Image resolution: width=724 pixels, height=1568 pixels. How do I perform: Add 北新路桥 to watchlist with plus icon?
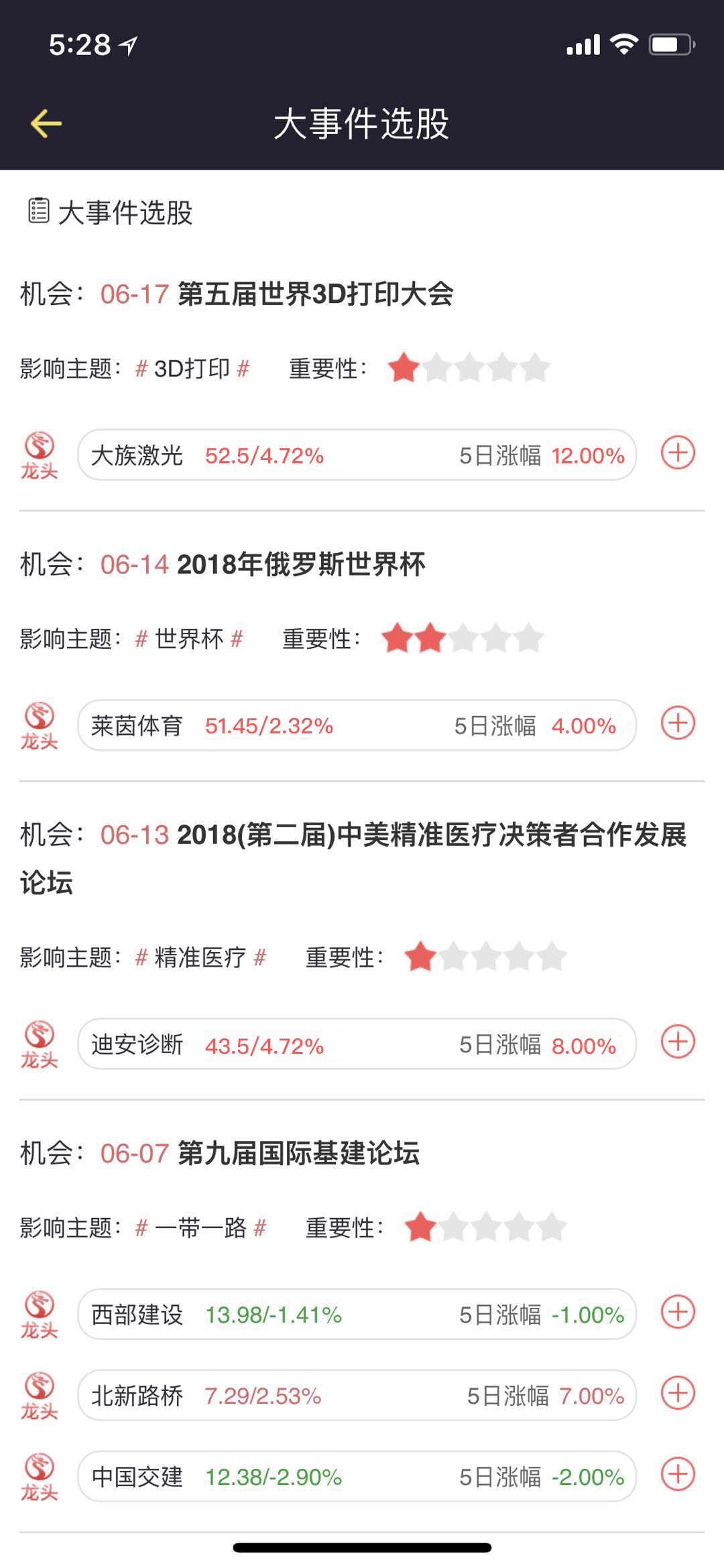tap(678, 1394)
